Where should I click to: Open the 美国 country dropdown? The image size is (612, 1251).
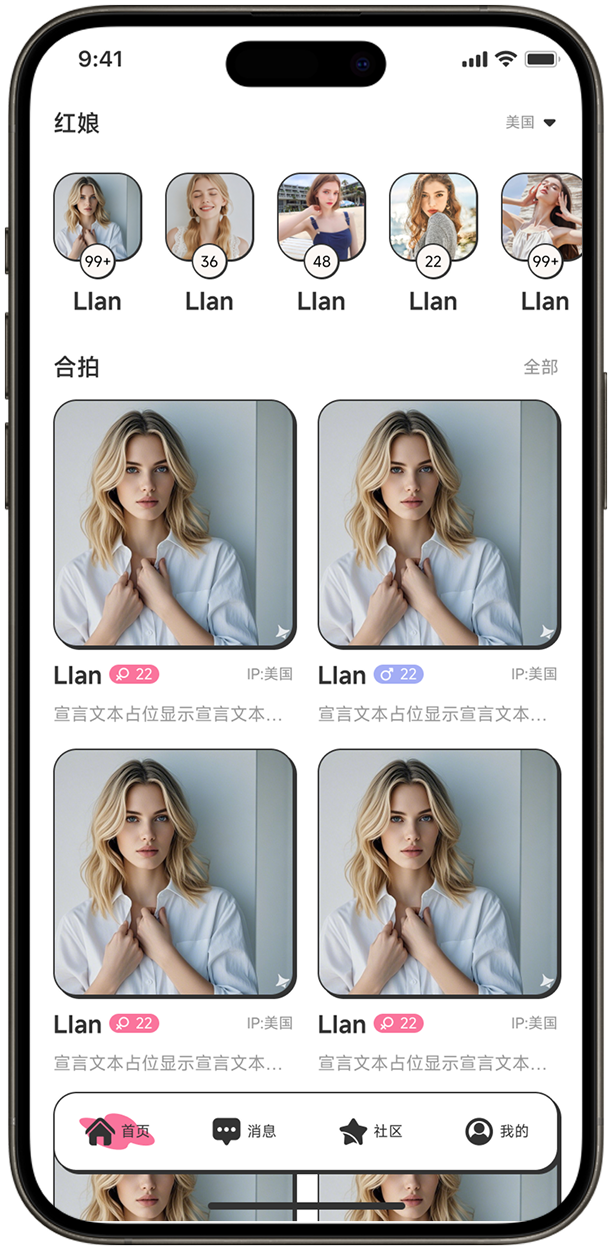pos(531,122)
